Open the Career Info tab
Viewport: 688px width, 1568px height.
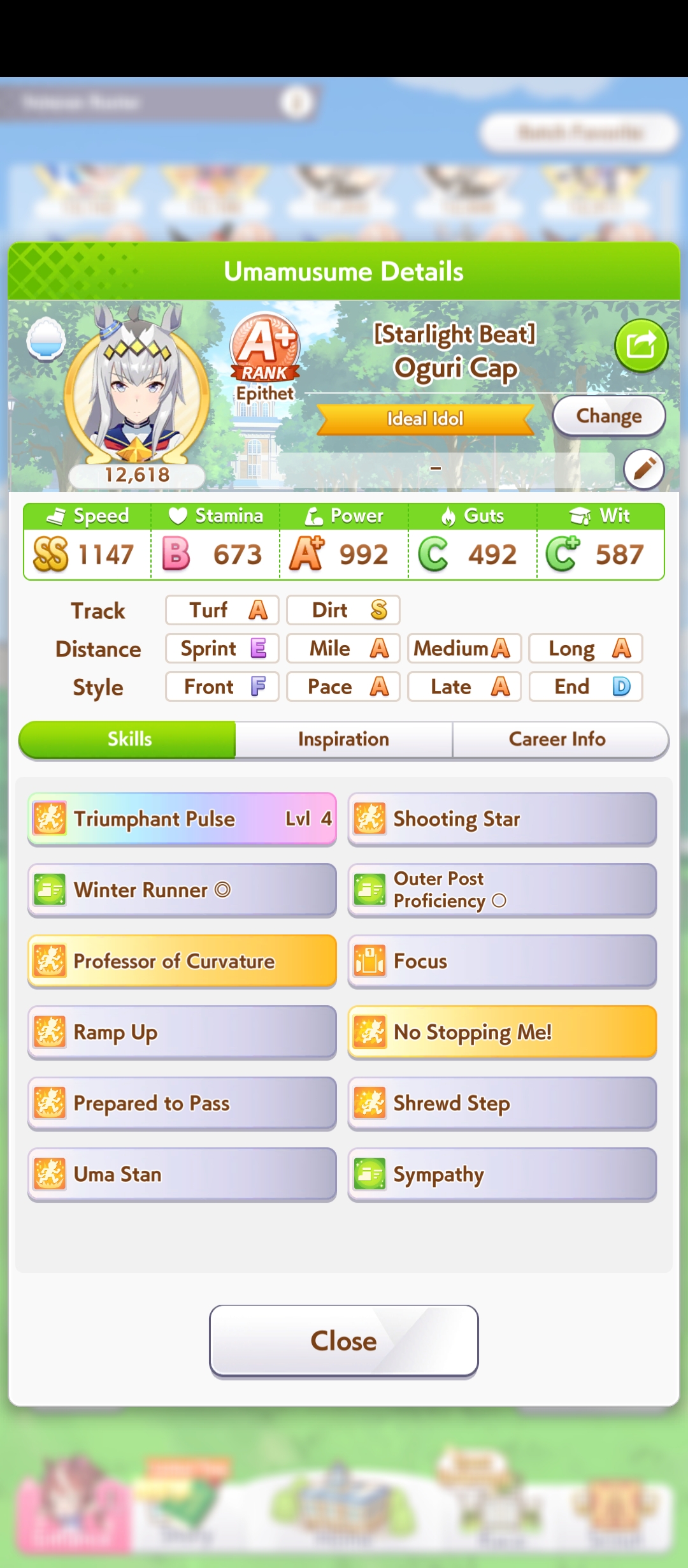coord(557,739)
